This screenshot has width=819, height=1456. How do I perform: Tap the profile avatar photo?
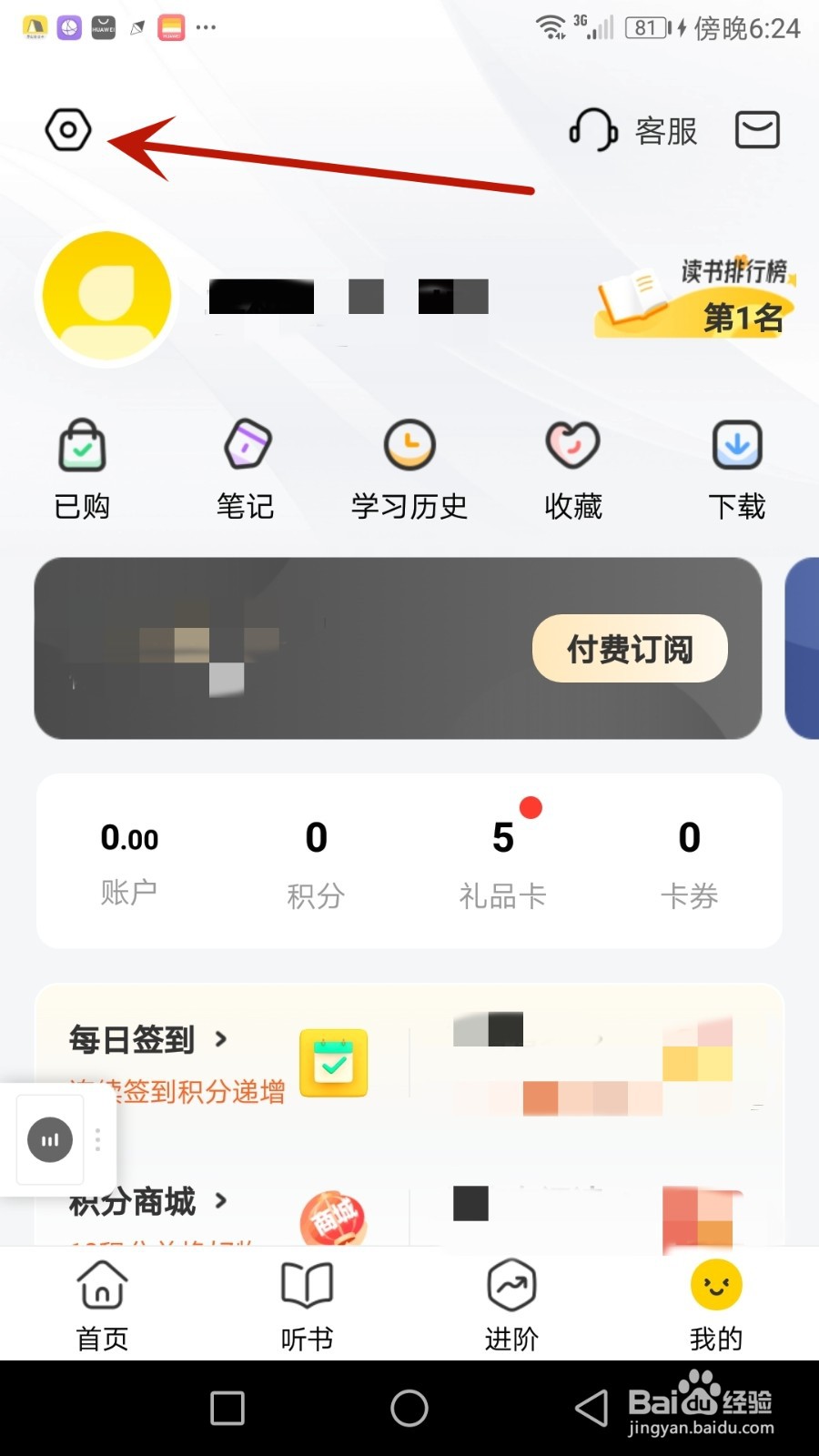[x=105, y=296]
